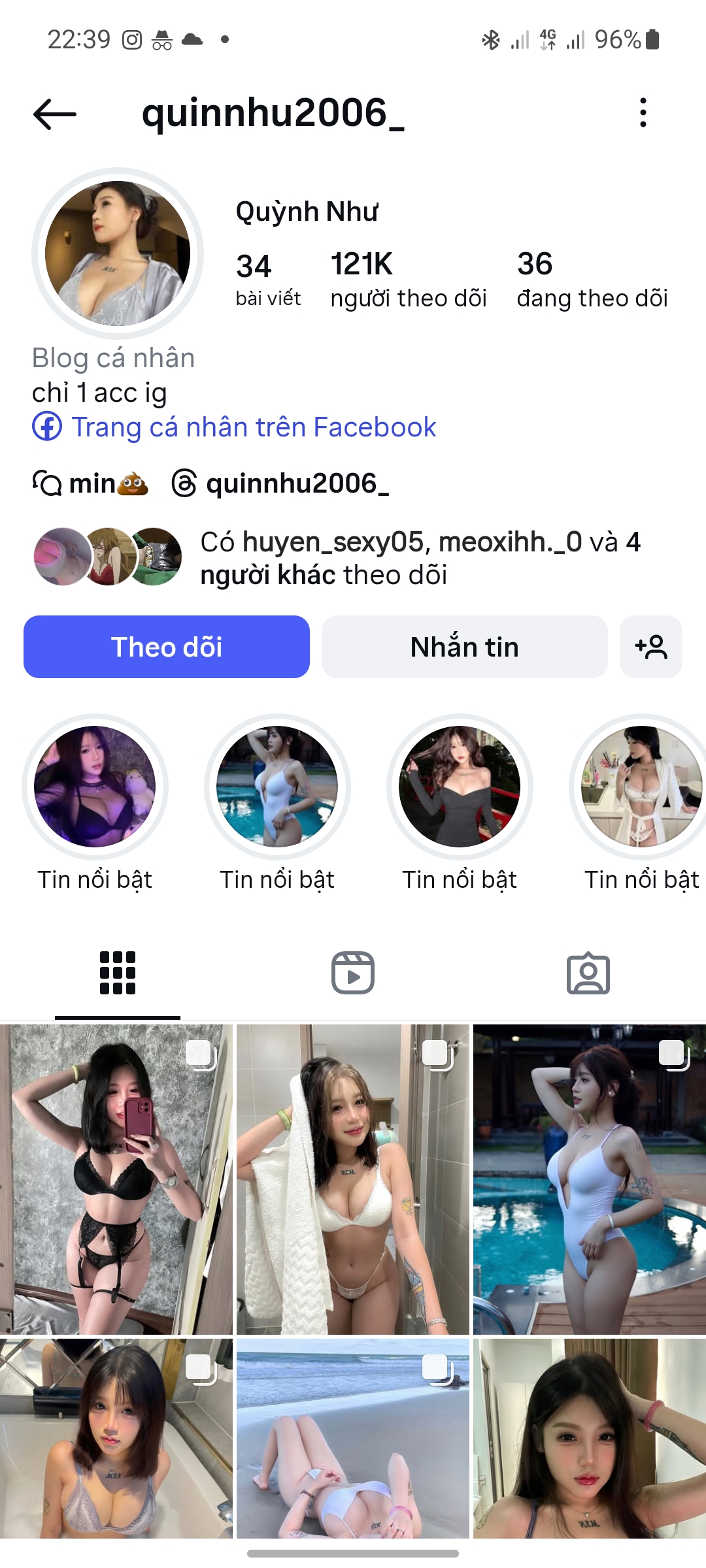This screenshot has width=706, height=1568.
Task: Open the Threads profile quinnhu2006_
Action: click(281, 484)
